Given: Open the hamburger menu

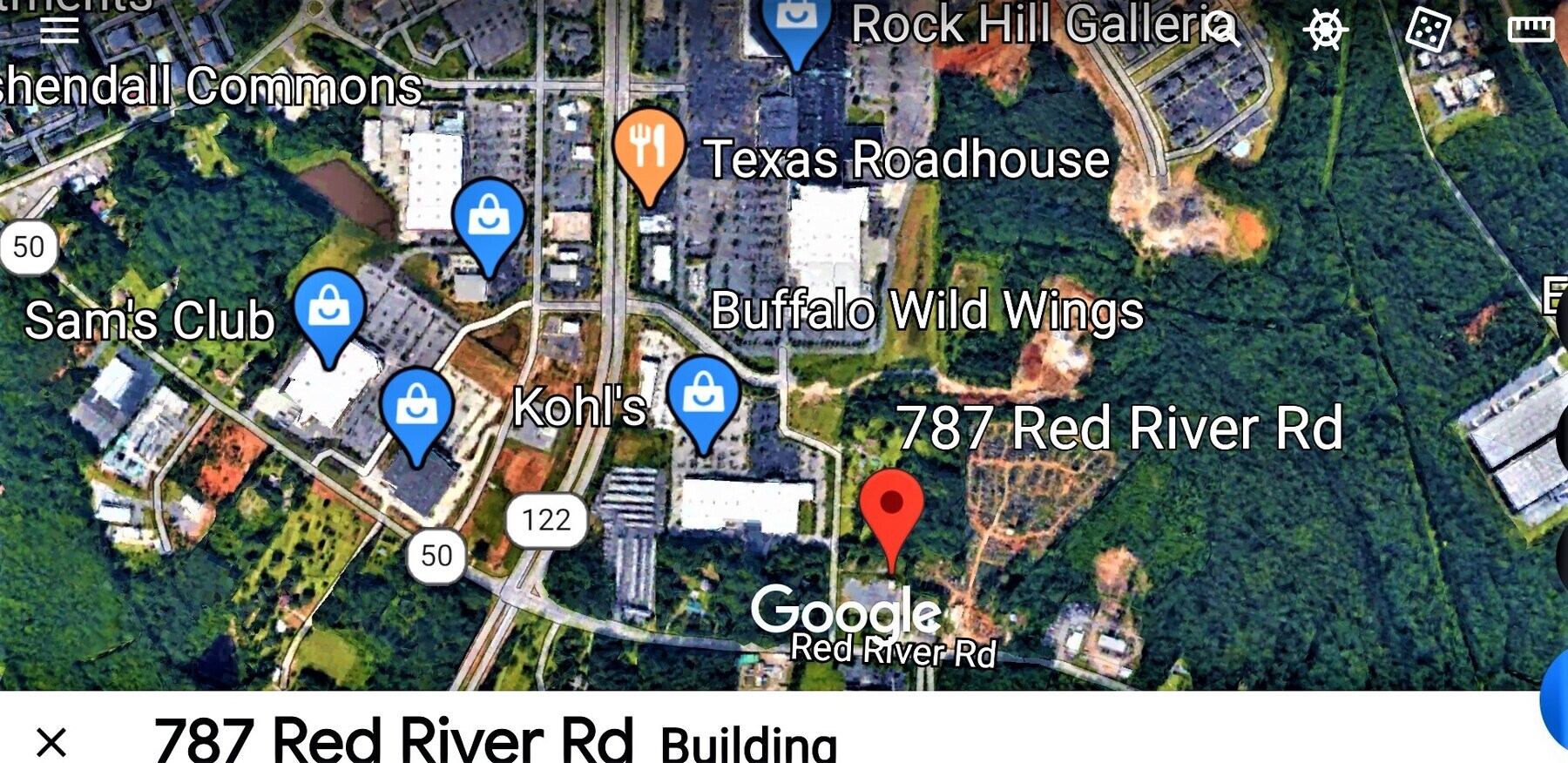Looking at the screenshot, I should [x=59, y=28].
